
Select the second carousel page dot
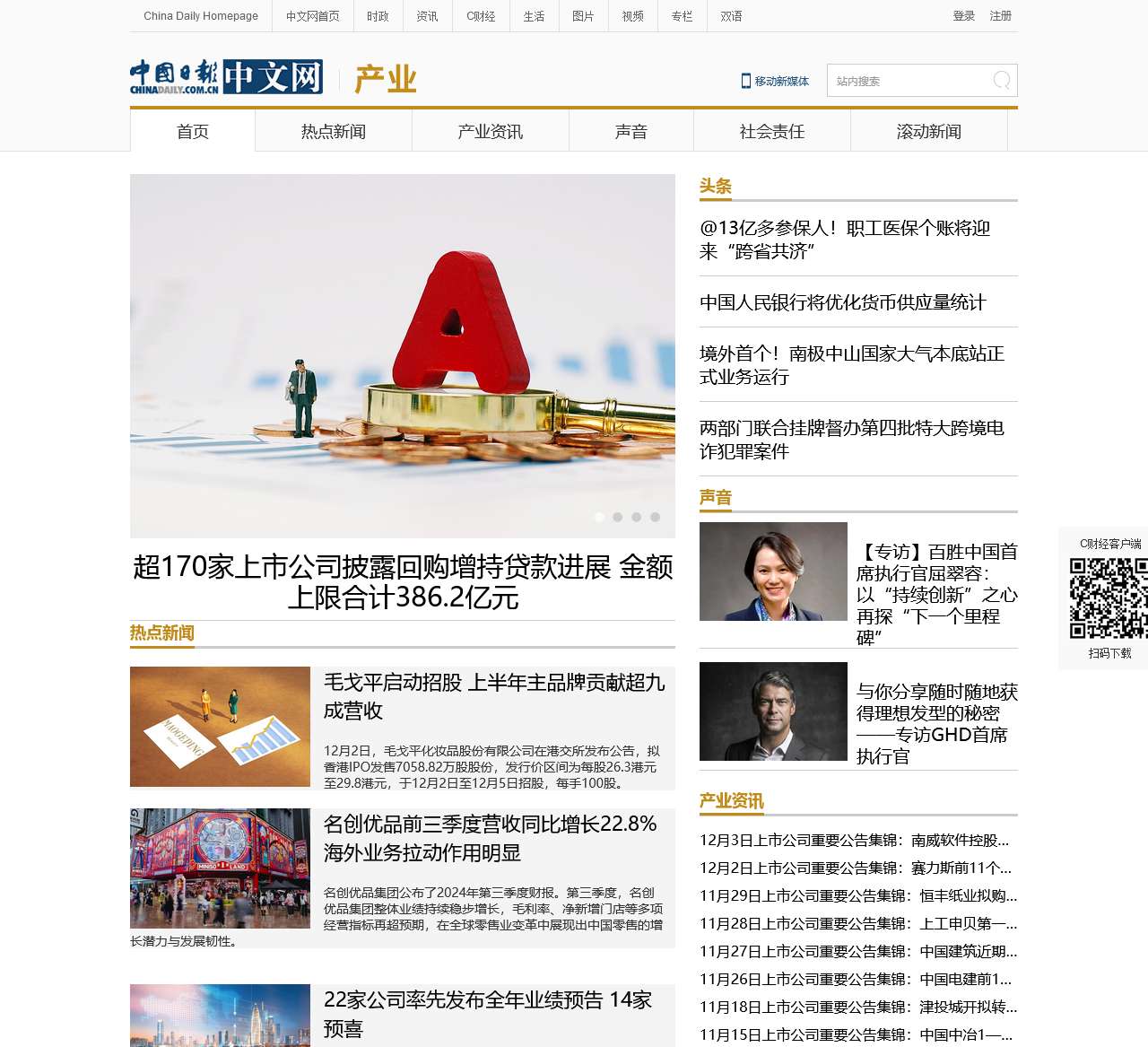click(x=618, y=517)
